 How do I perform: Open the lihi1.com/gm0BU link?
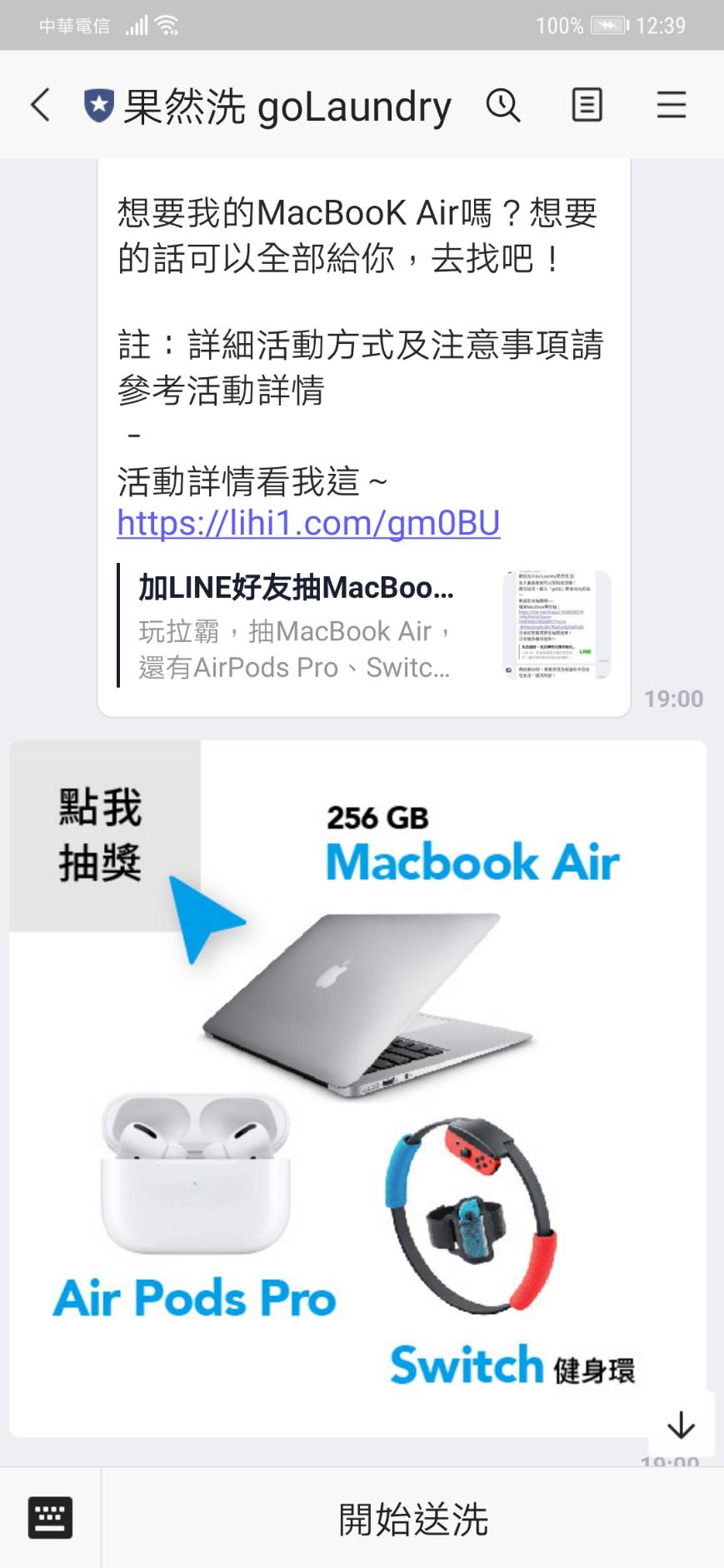(x=308, y=523)
